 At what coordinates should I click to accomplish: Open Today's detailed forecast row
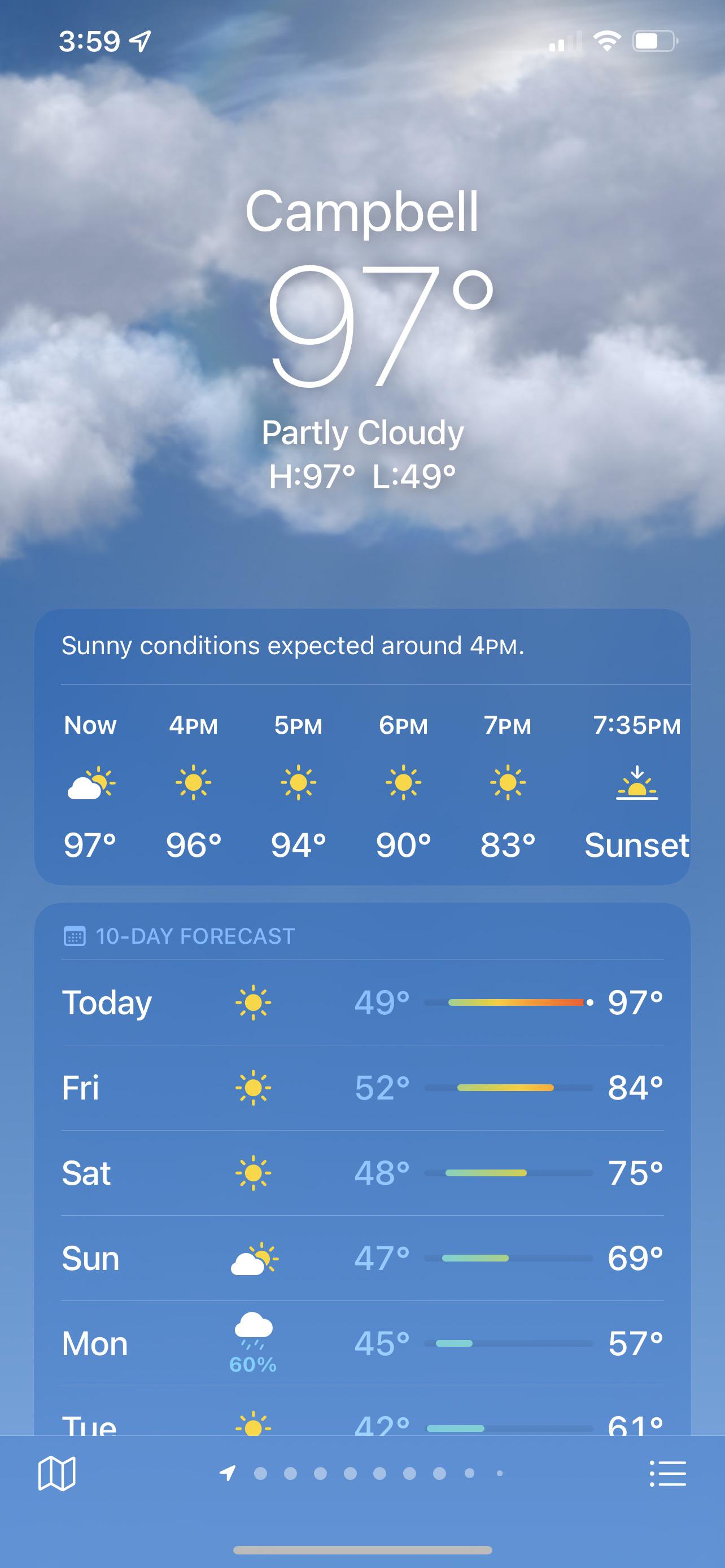362,1002
